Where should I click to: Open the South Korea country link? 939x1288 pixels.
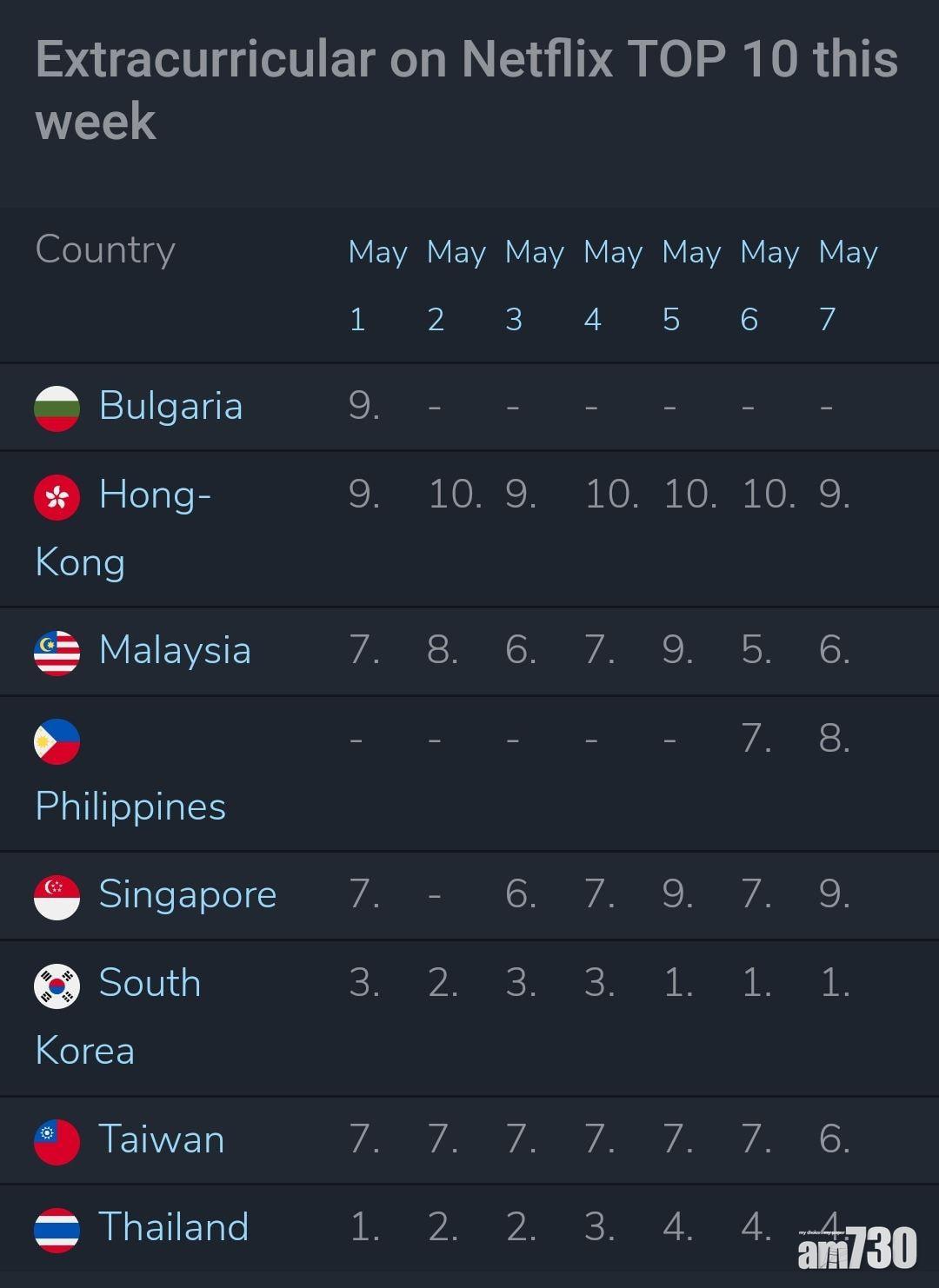tap(150, 983)
